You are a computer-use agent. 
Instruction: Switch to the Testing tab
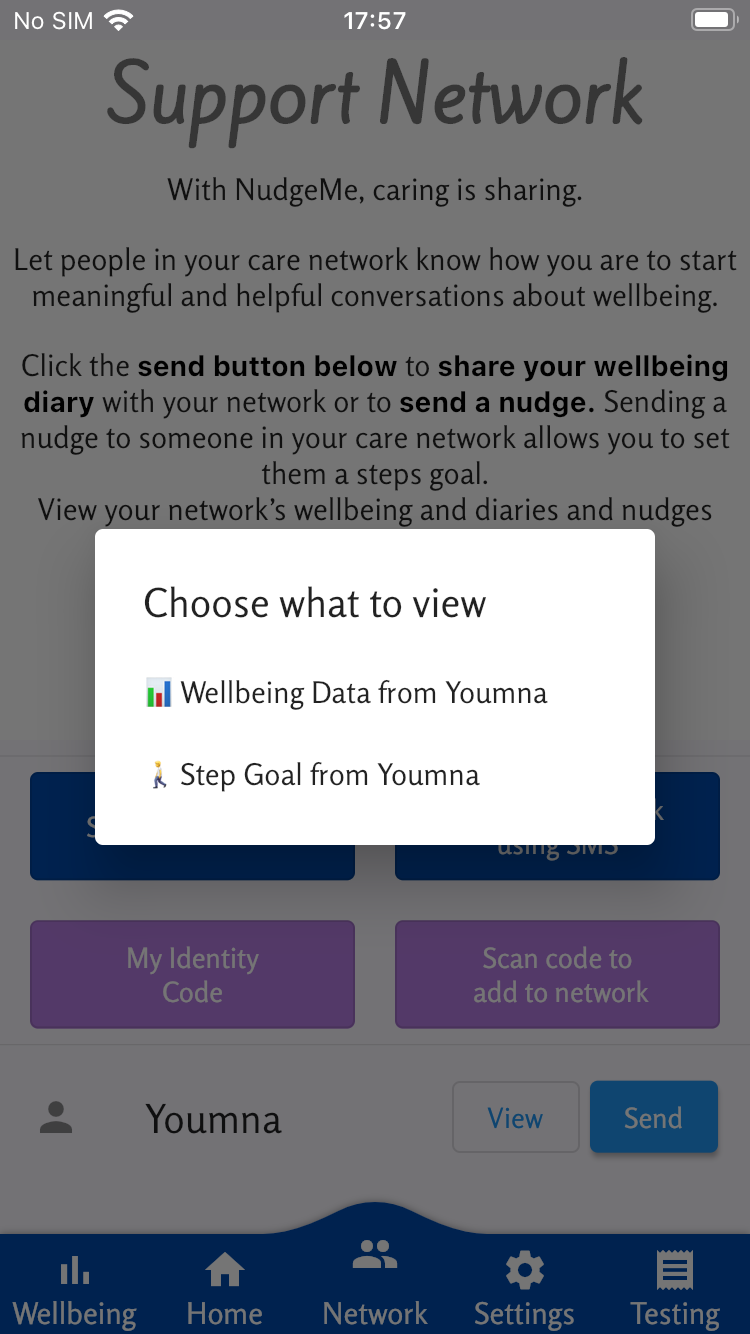[x=675, y=1290]
